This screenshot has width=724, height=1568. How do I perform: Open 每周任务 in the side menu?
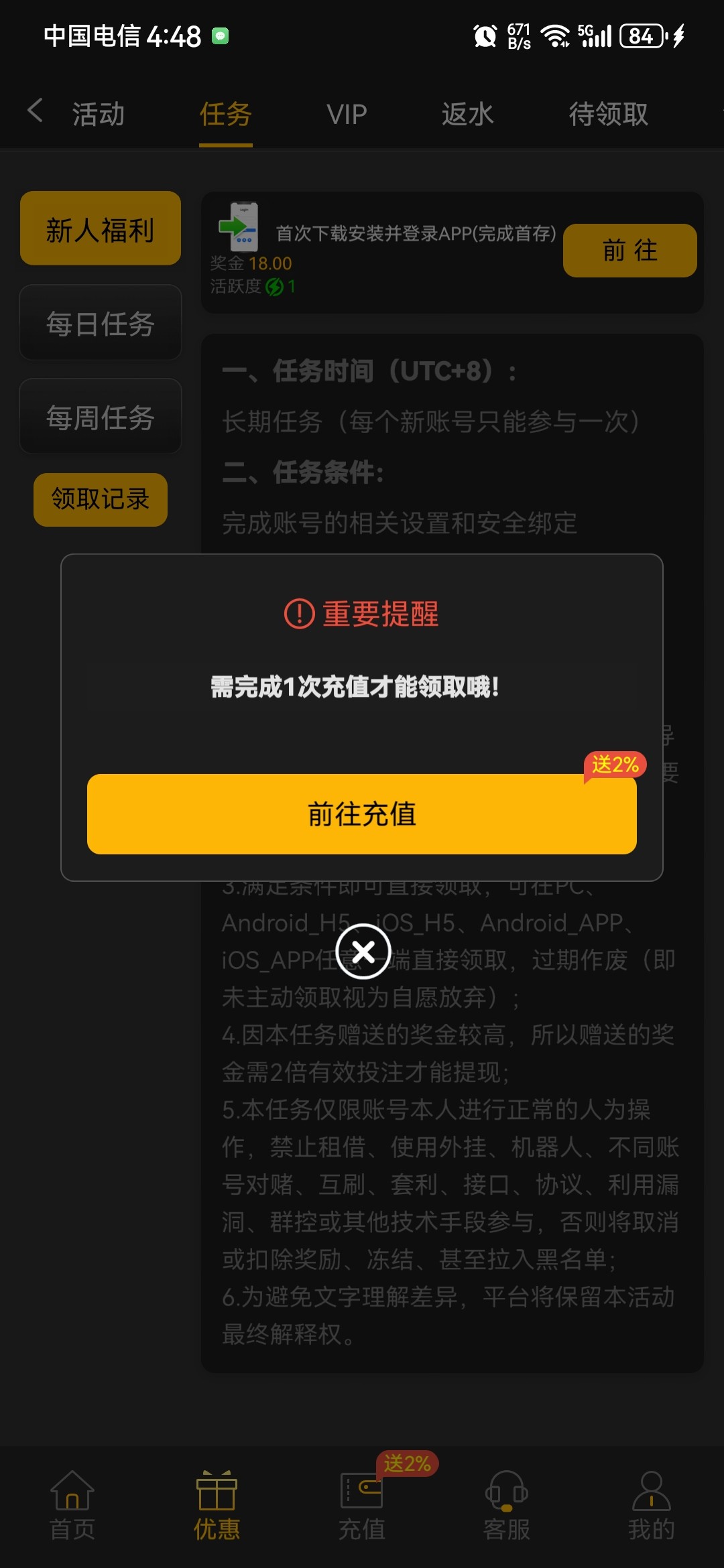101,417
